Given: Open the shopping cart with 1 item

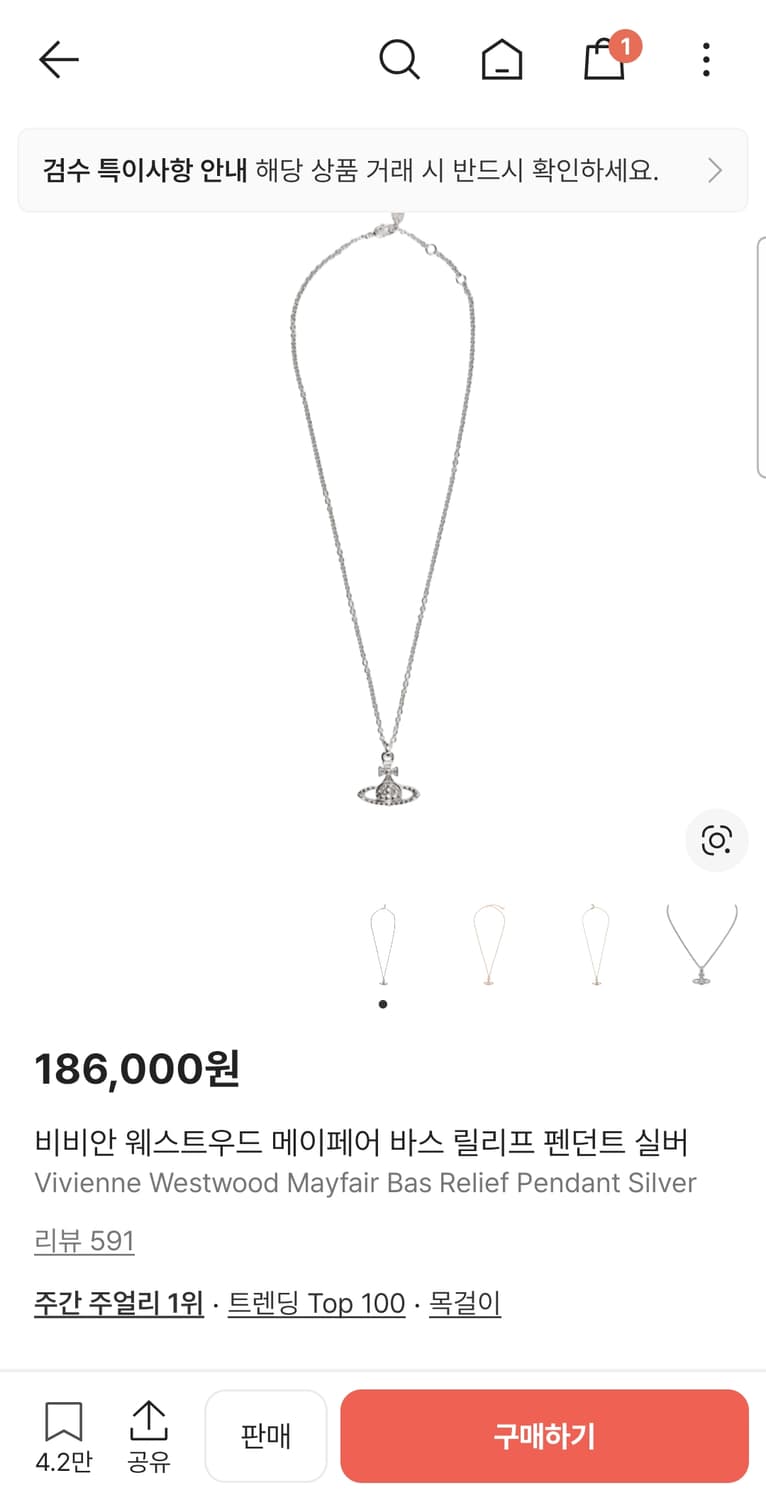Looking at the screenshot, I should [604, 62].
